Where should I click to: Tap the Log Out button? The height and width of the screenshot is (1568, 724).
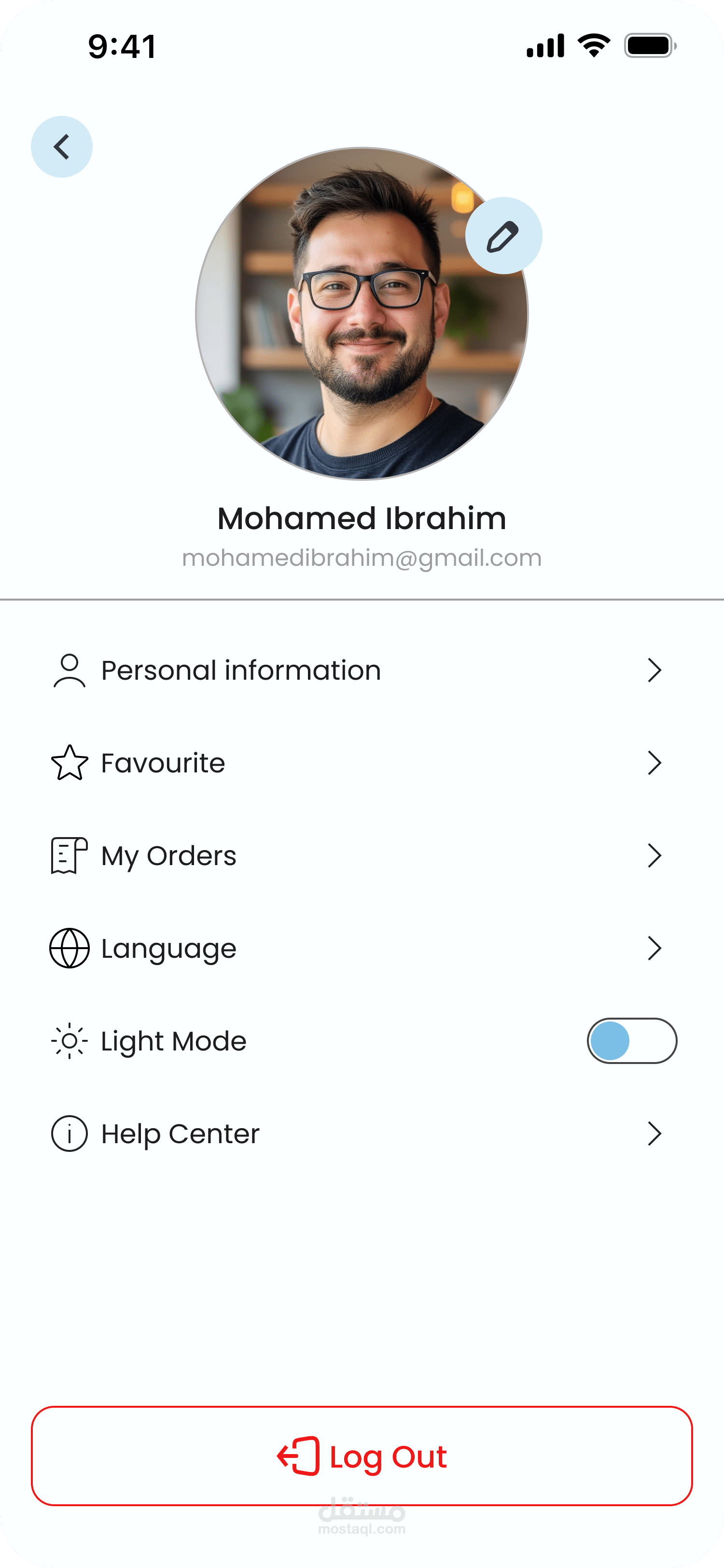pos(362,1456)
